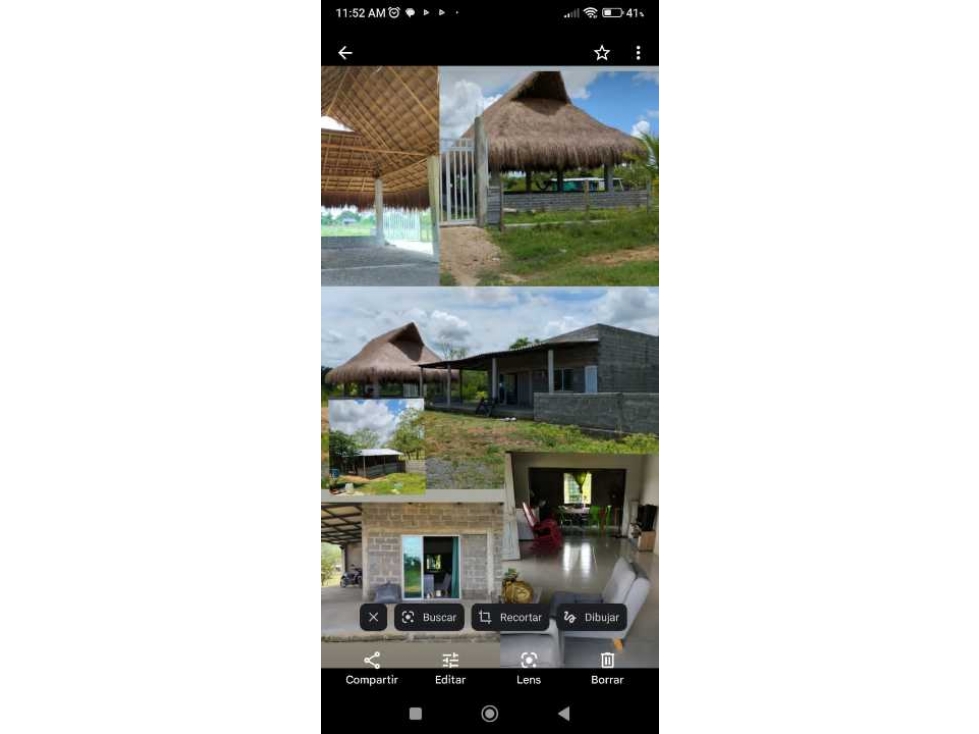Delete the photo with Borrar
Viewport: 979px width, 734px height.
pyautogui.click(x=607, y=668)
